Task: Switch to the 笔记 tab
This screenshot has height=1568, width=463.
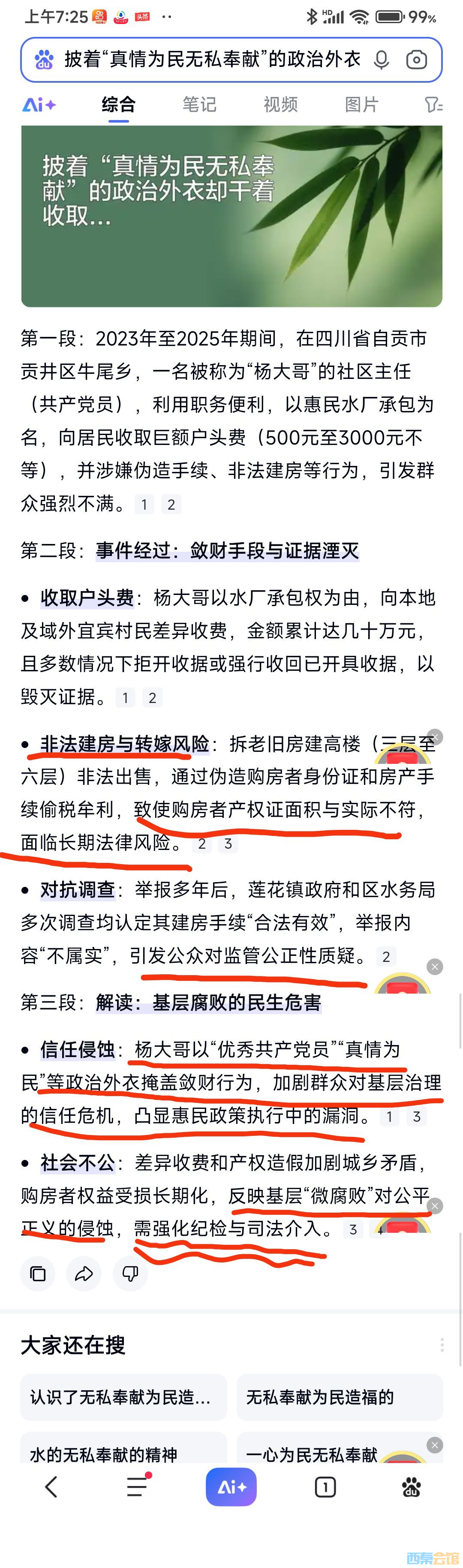Action: coord(199,105)
